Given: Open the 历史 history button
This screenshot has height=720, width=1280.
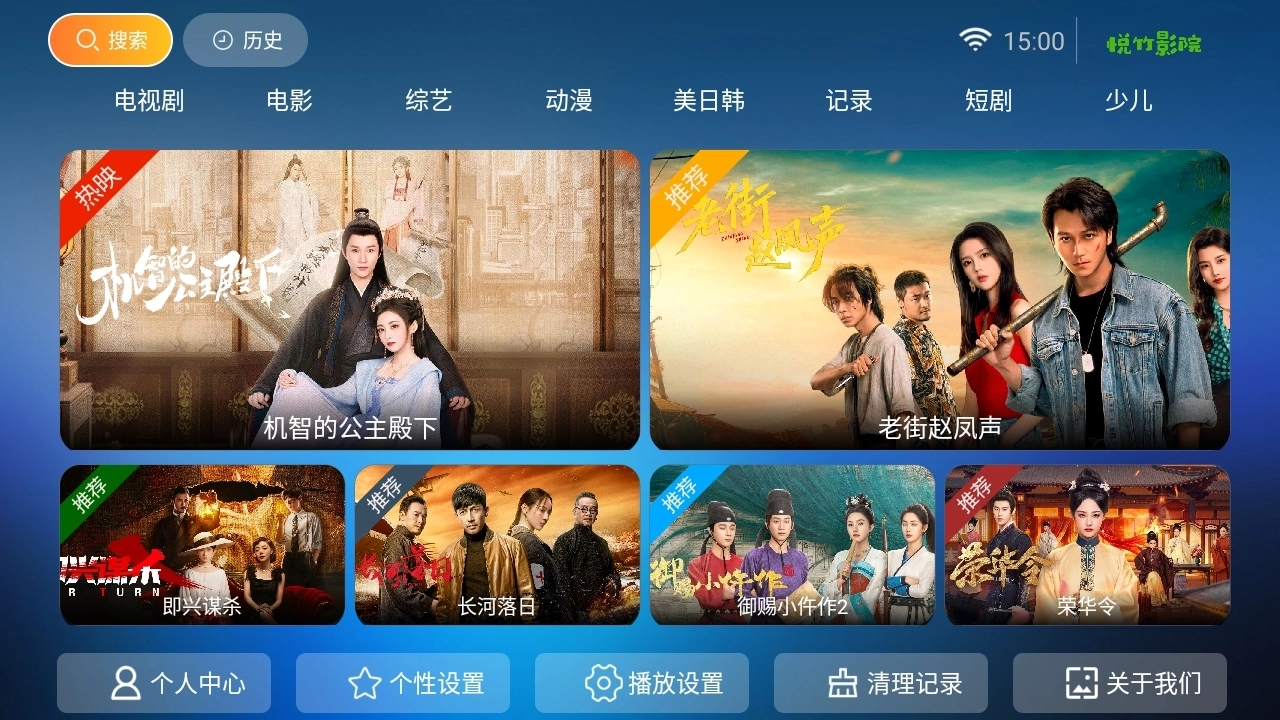Looking at the screenshot, I should 245,40.
